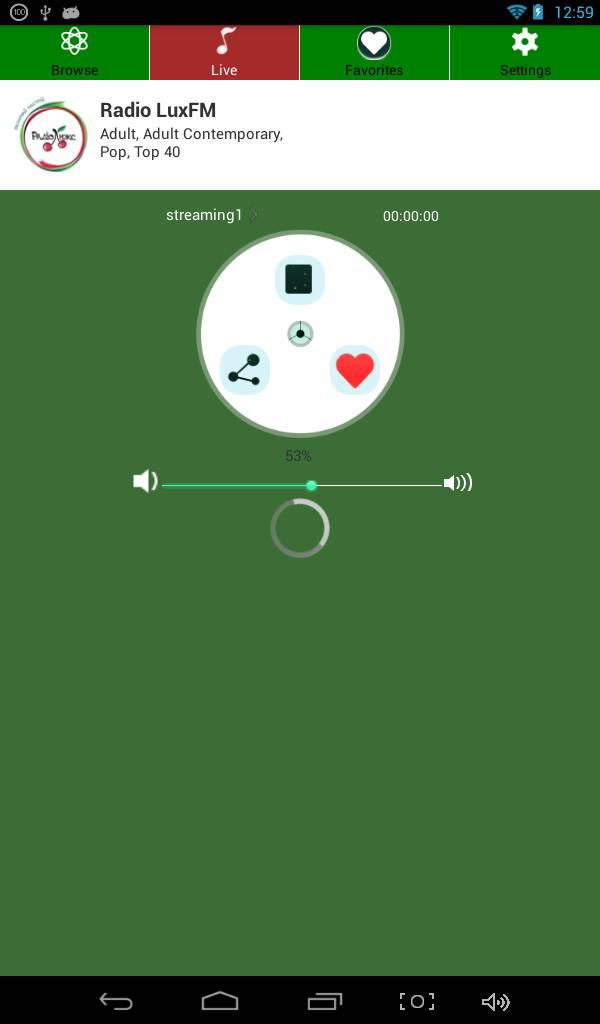Screen dimensions: 600x1024
Task: Stop the radio stream playback
Action: coord(300,280)
